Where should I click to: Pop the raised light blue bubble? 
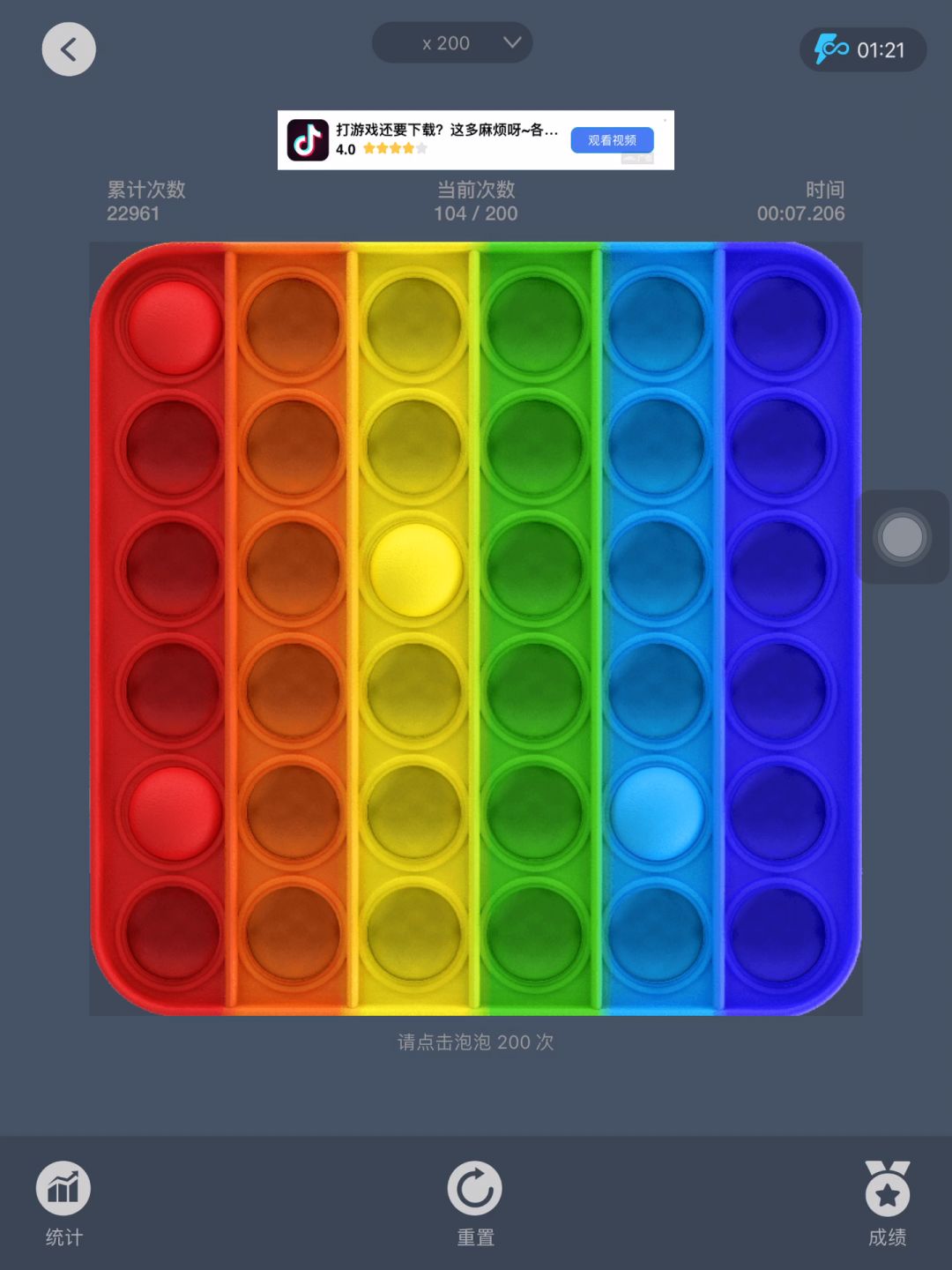657,812
